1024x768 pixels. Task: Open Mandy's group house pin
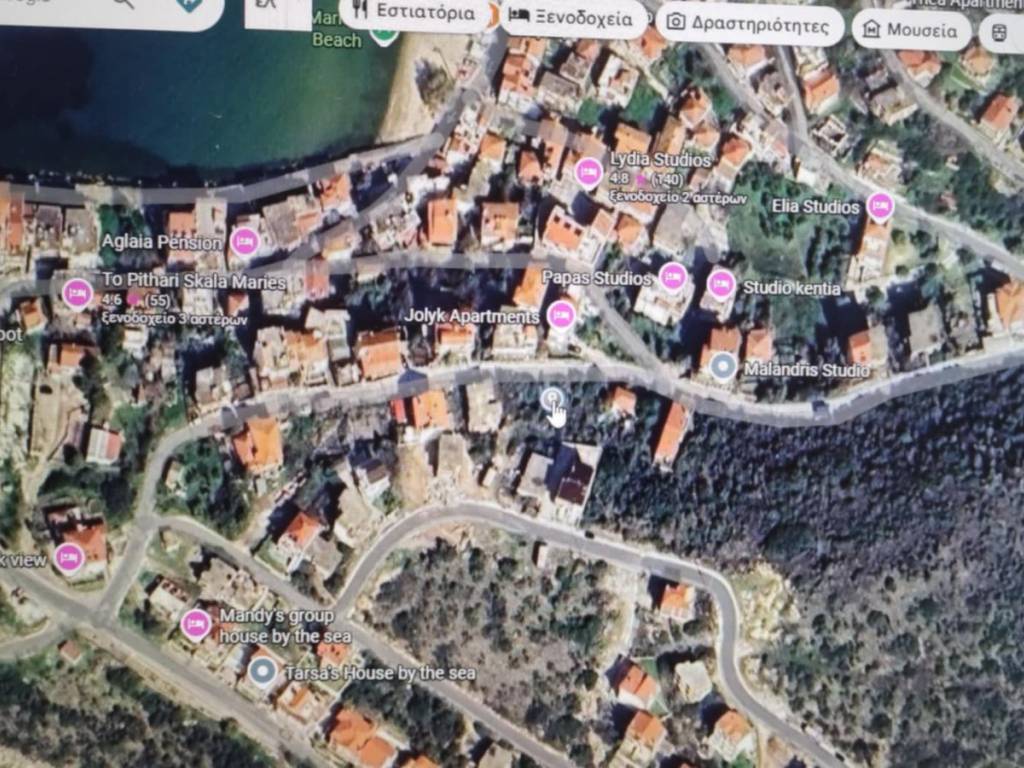pyautogui.click(x=196, y=625)
